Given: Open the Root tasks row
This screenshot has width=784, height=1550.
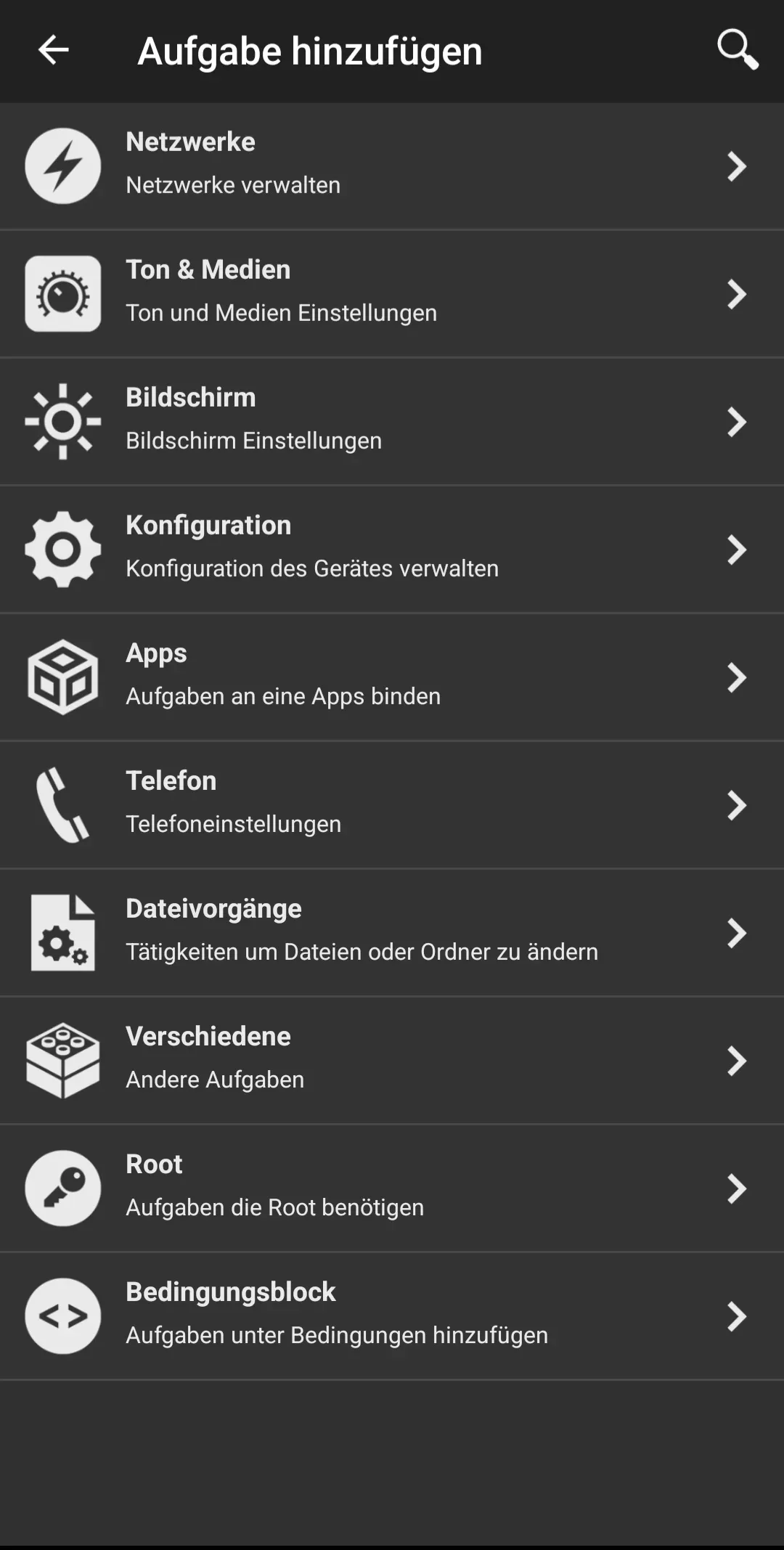Looking at the screenshot, I should tap(392, 1188).
